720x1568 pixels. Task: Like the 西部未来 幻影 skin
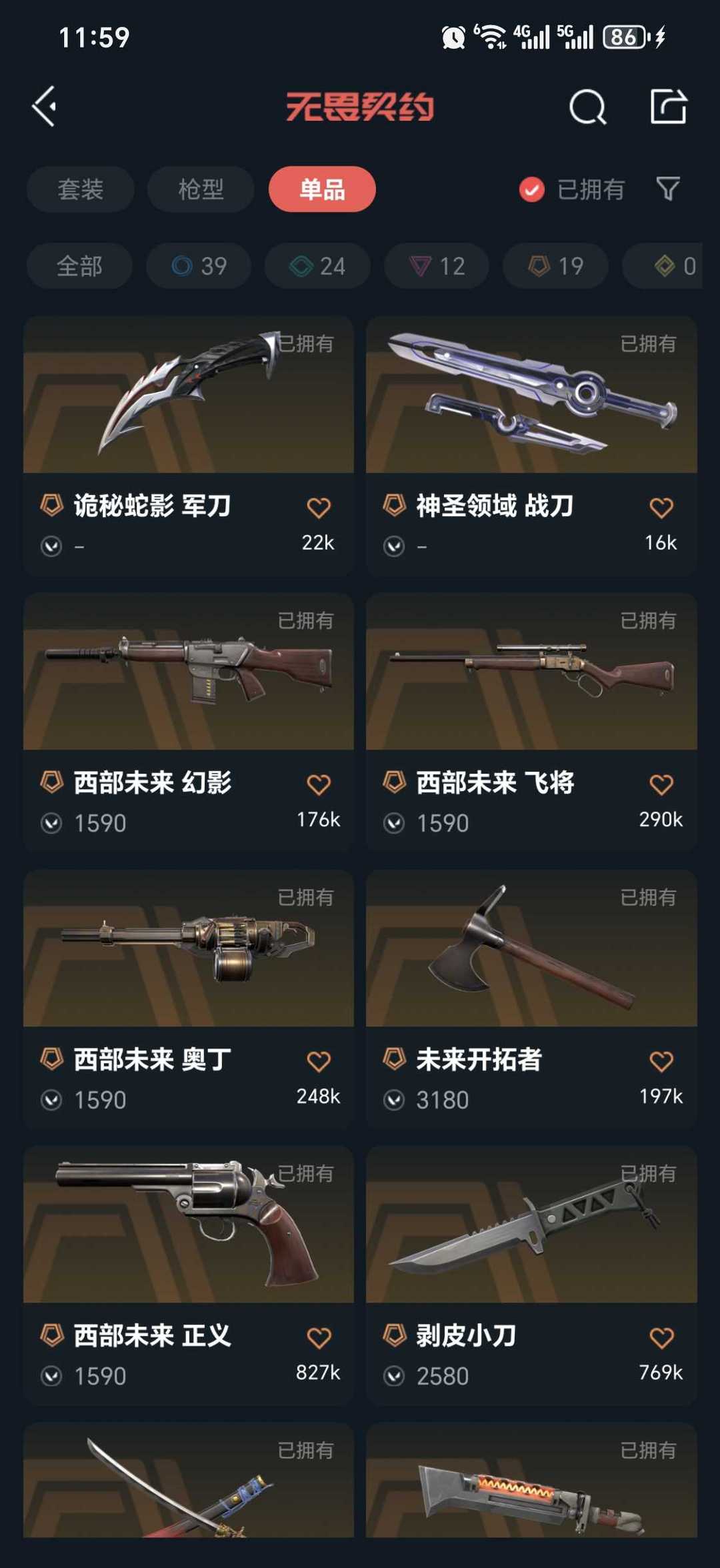point(319,785)
